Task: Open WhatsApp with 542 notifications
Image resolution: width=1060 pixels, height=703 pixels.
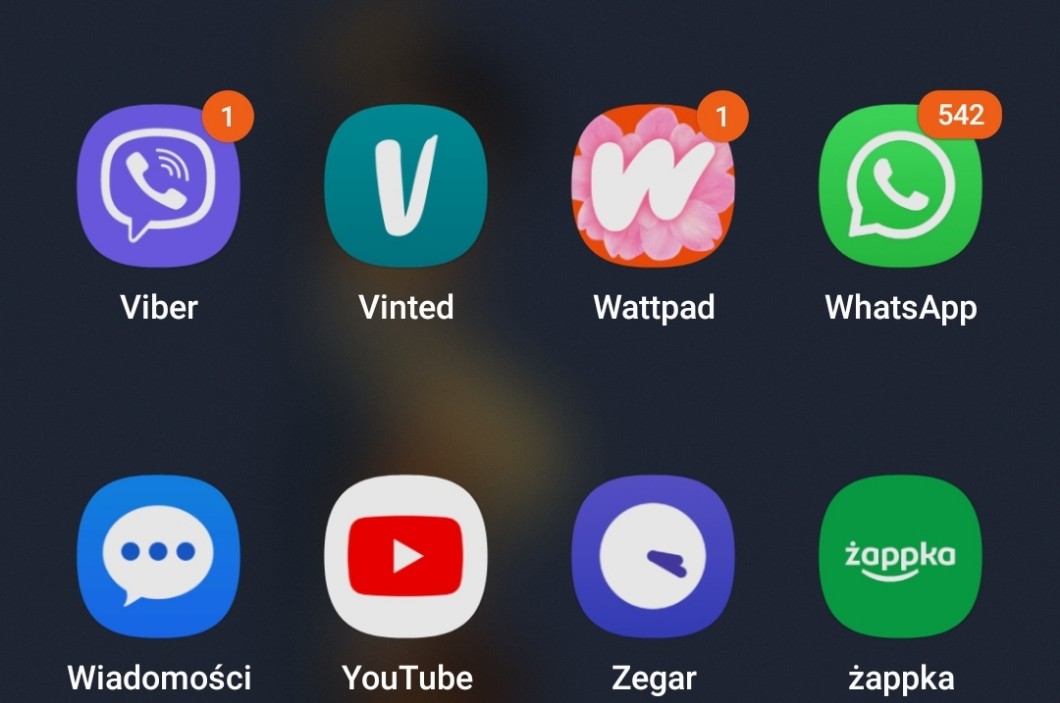Action: 900,185
